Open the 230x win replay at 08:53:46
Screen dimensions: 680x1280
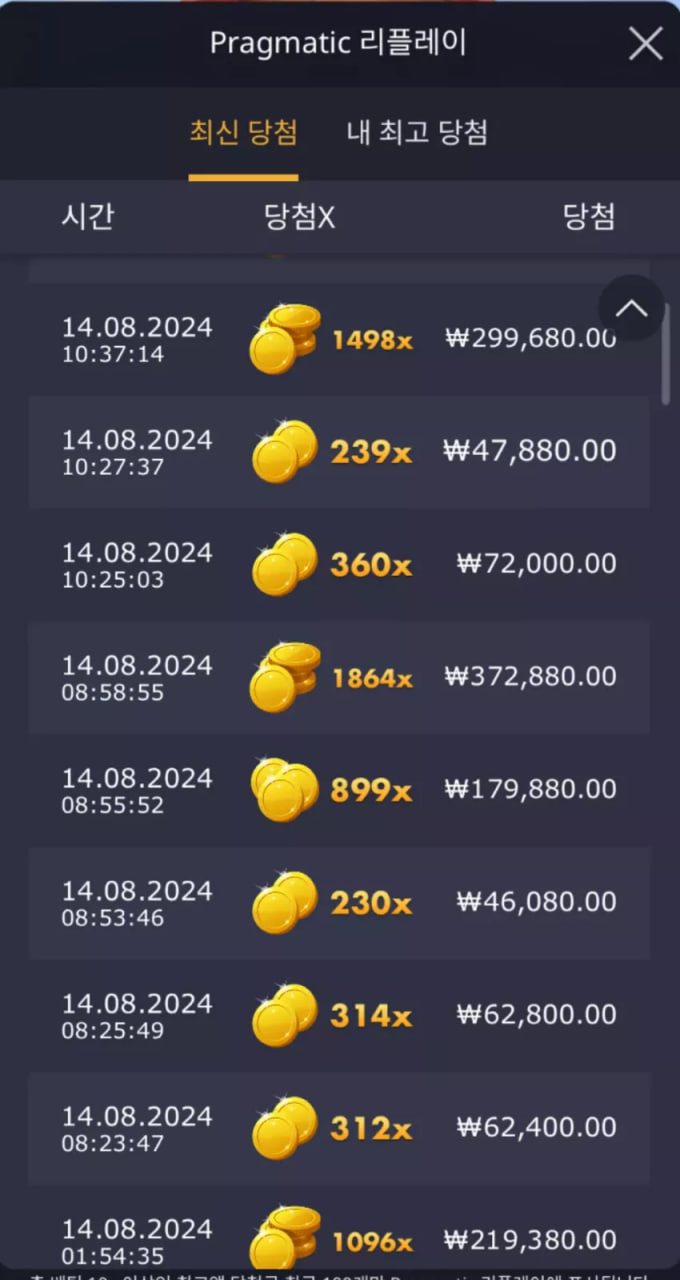pyautogui.click(x=338, y=904)
